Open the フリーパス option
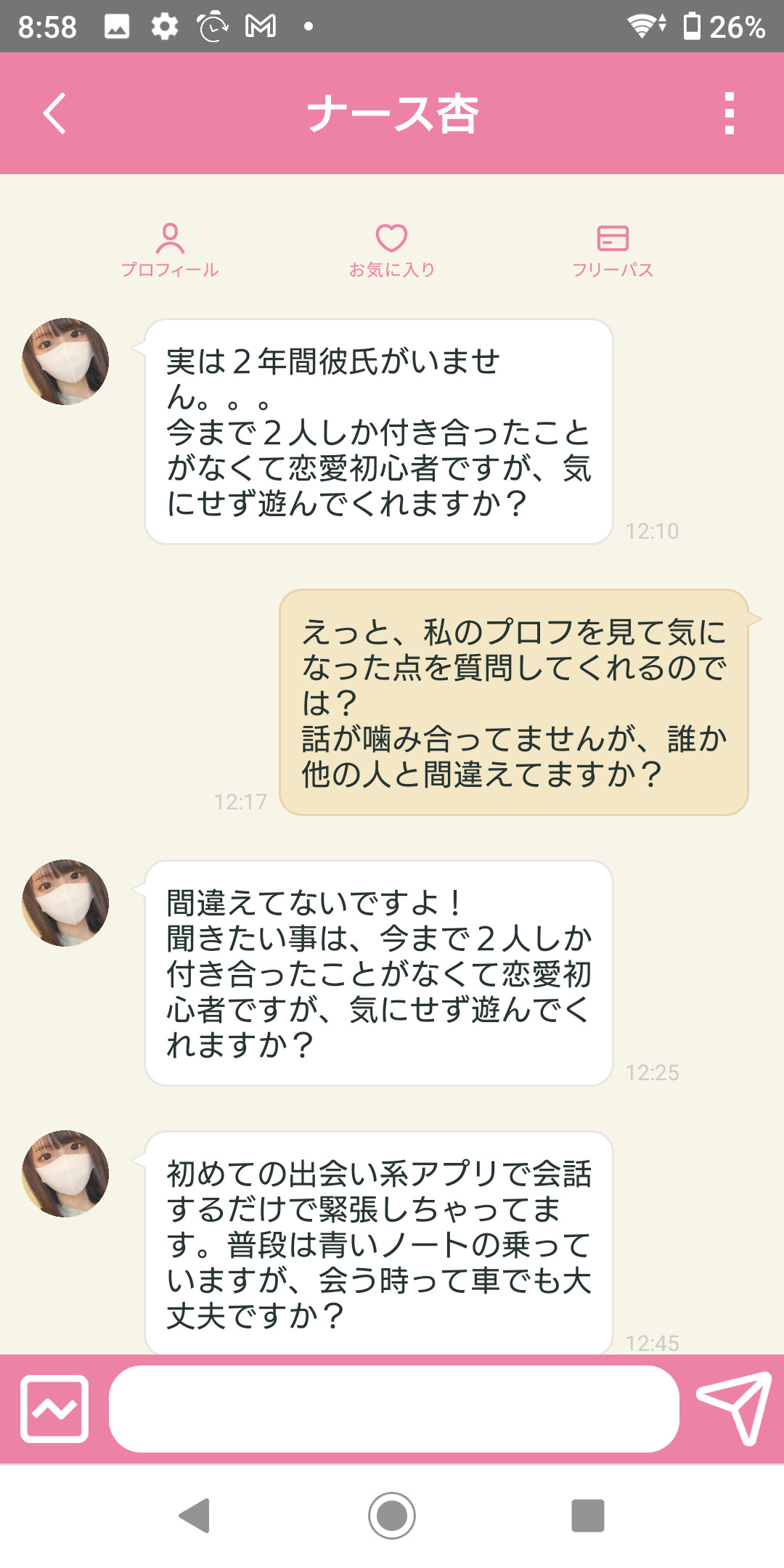 [612, 250]
